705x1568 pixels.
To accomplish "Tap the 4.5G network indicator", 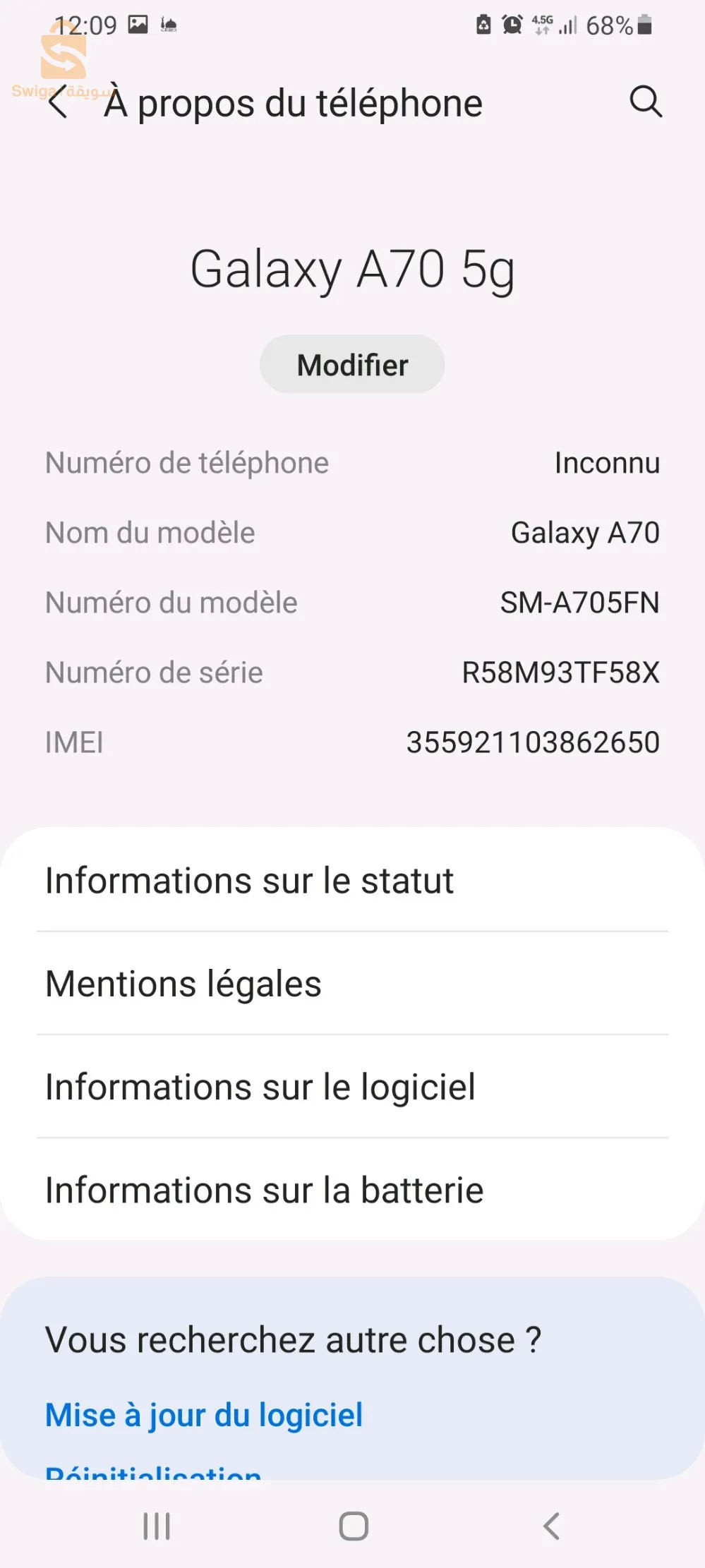I will tap(542, 23).
